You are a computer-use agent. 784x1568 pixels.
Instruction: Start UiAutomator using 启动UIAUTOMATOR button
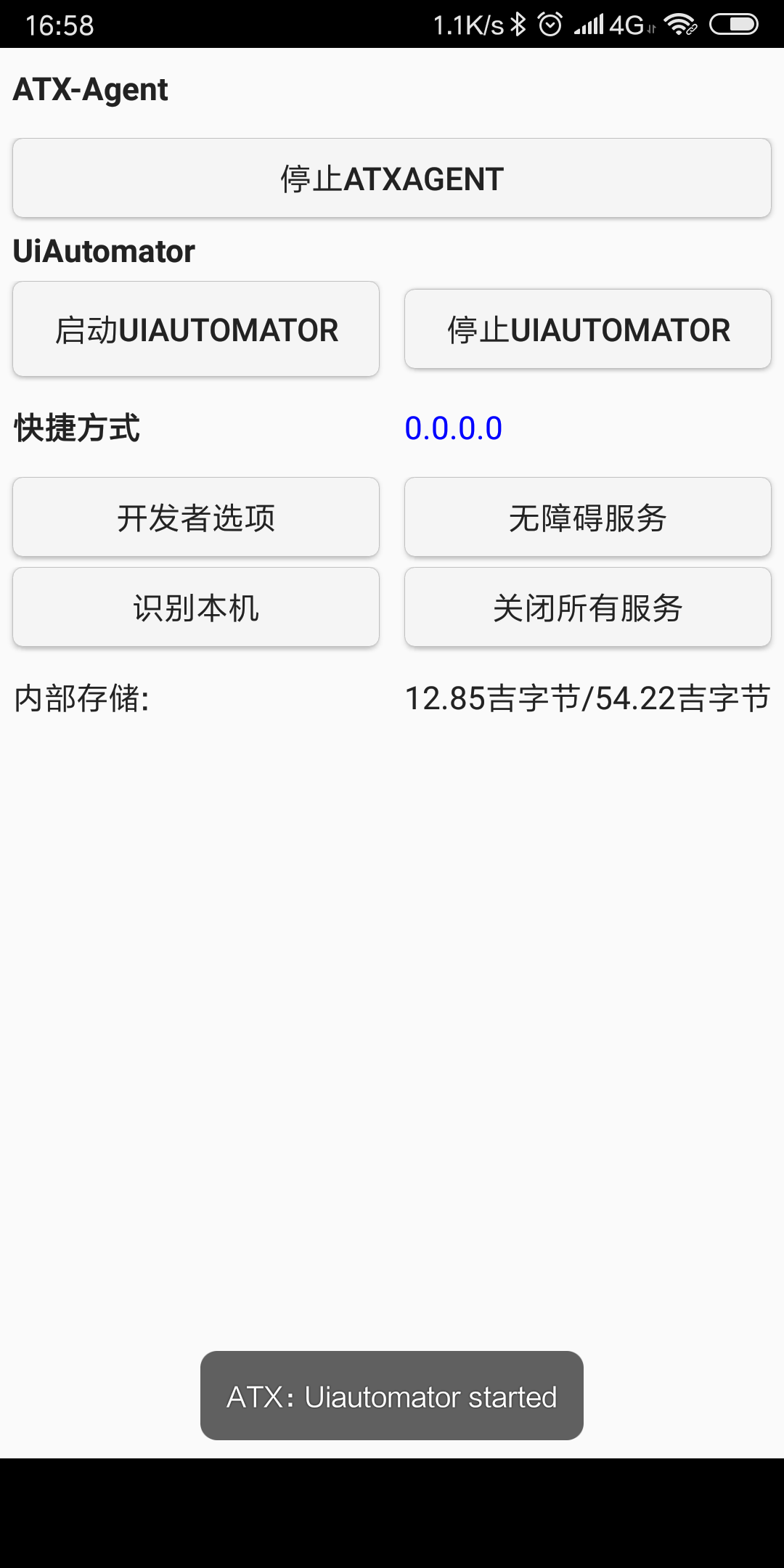click(195, 329)
